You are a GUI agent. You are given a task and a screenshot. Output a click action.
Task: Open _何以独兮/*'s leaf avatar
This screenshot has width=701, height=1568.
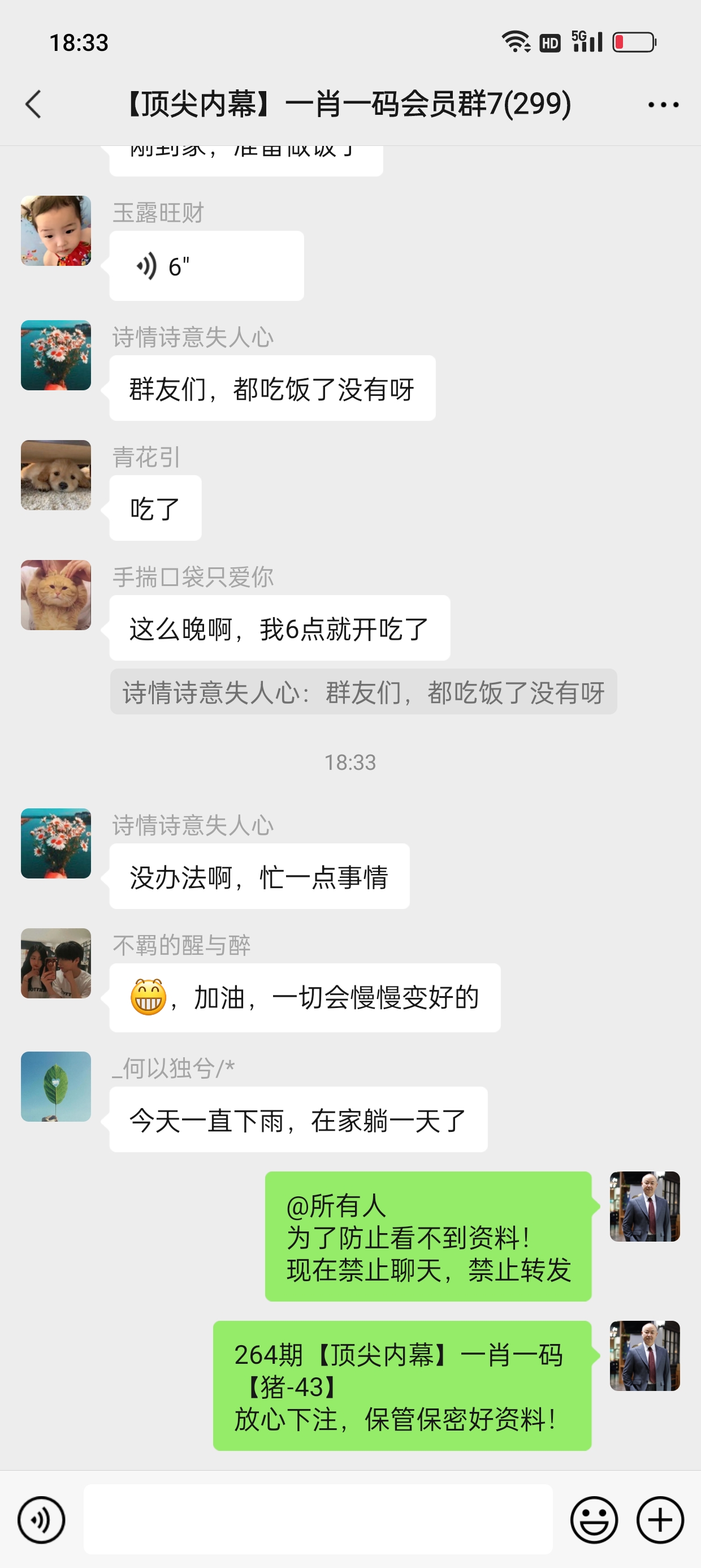point(56,1087)
